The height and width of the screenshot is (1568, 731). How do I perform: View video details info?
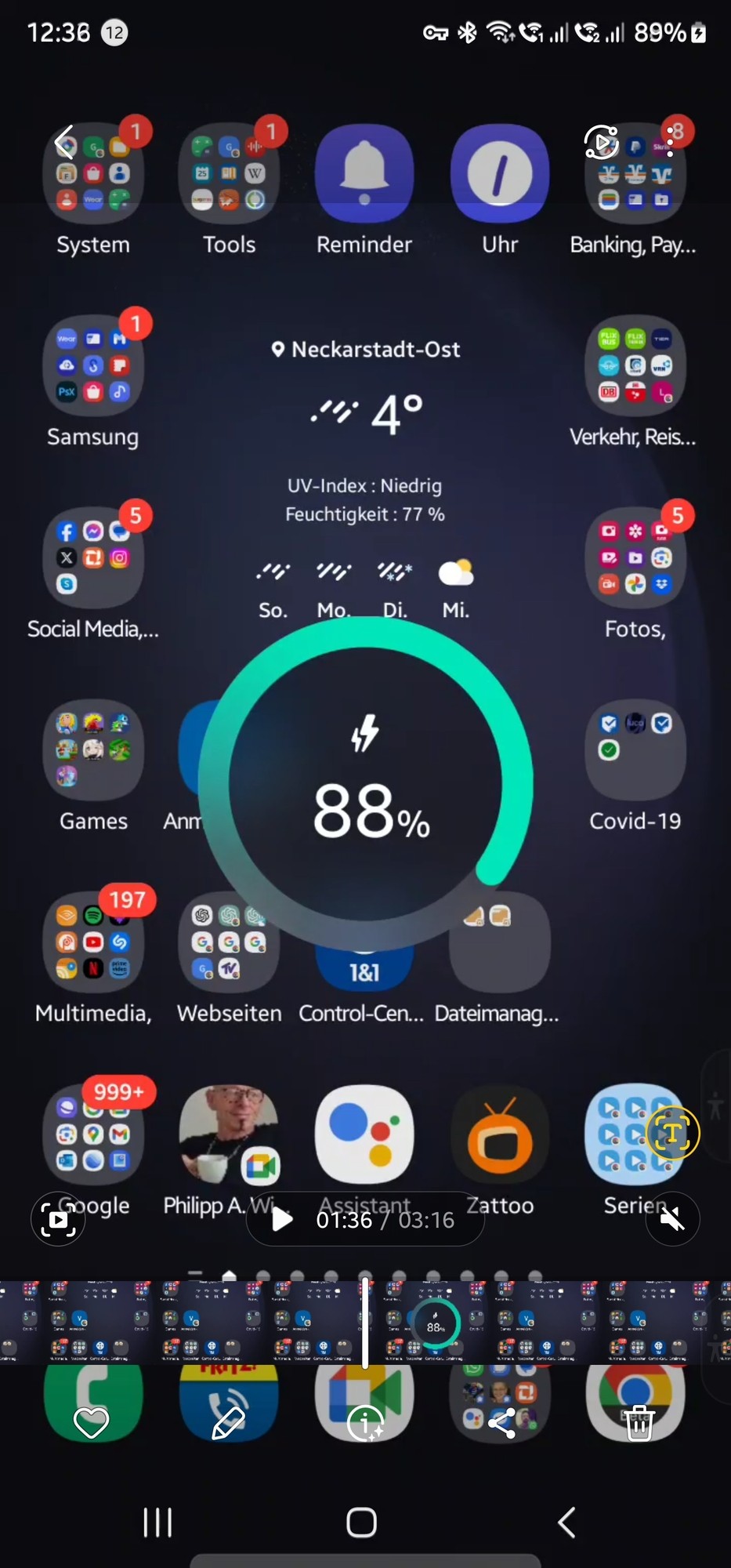point(365,1423)
